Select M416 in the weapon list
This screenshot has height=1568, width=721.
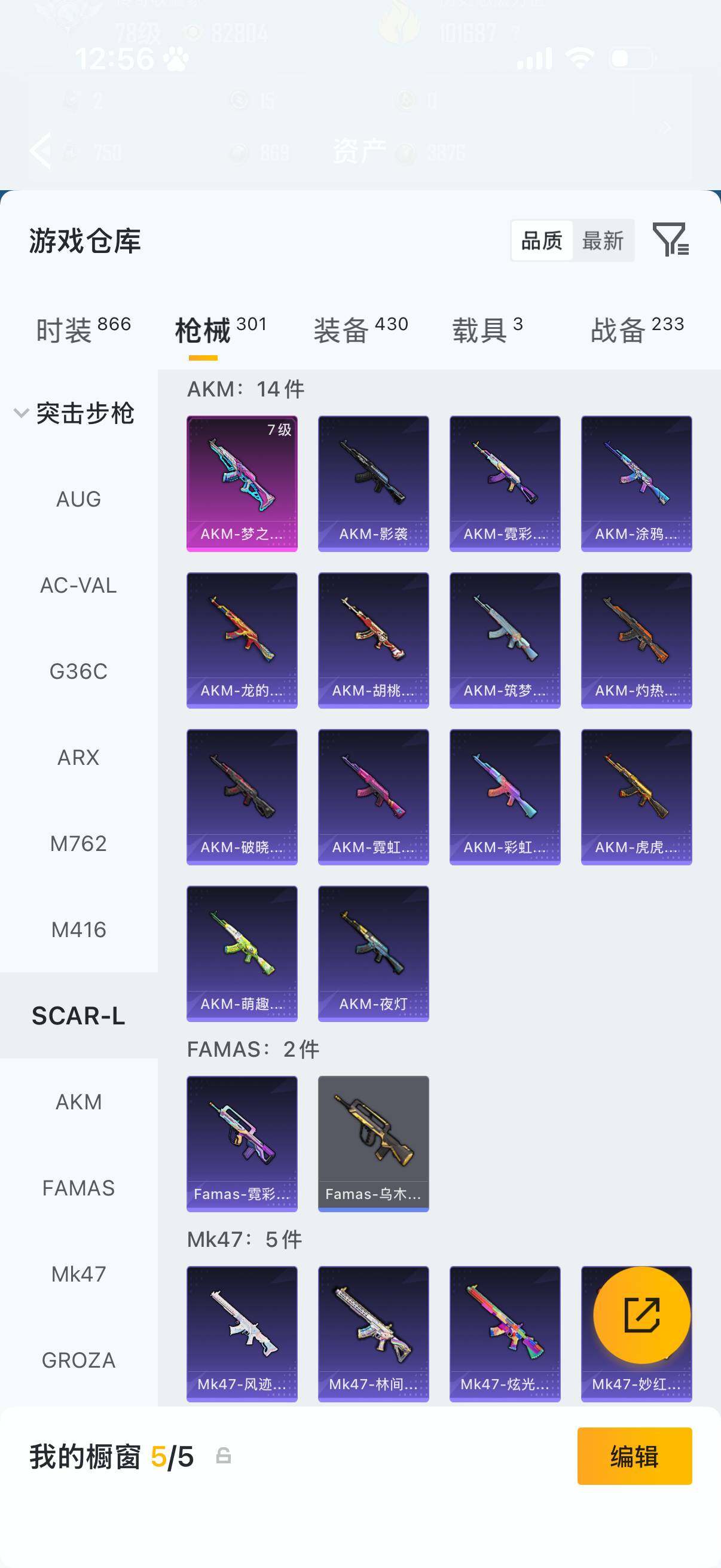pos(78,929)
